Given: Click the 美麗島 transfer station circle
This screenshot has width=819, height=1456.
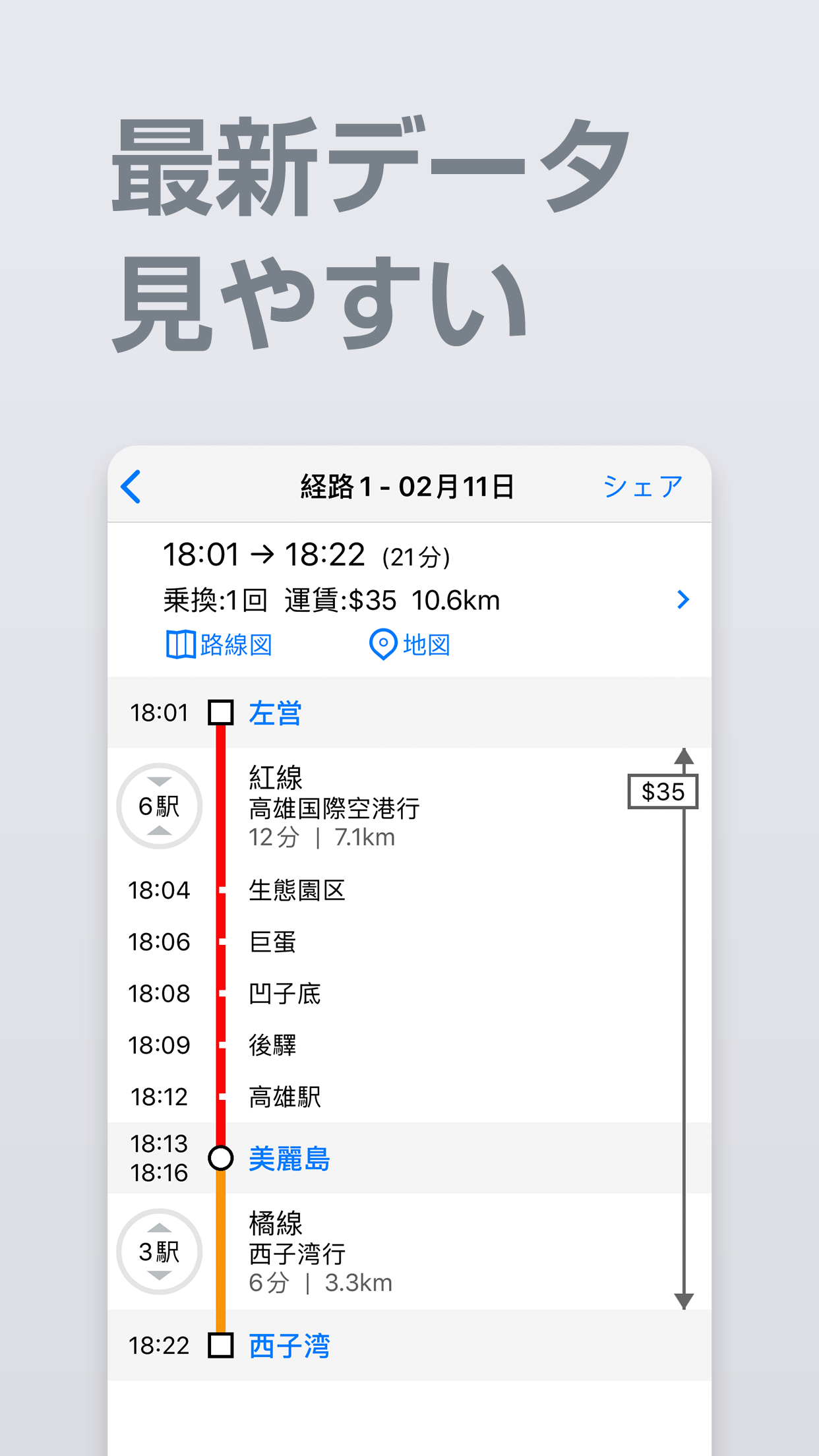Looking at the screenshot, I should [220, 1157].
